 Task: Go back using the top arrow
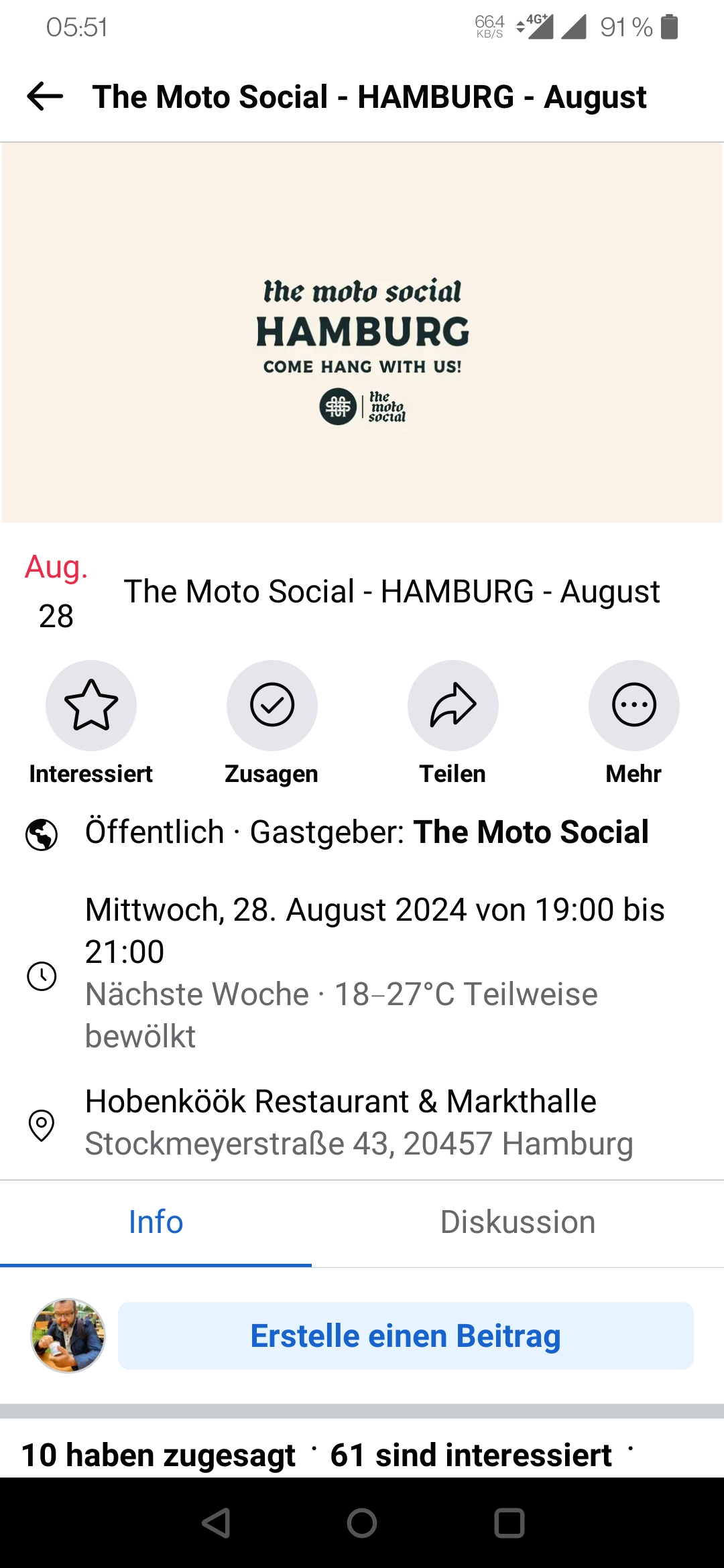pyautogui.click(x=45, y=96)
